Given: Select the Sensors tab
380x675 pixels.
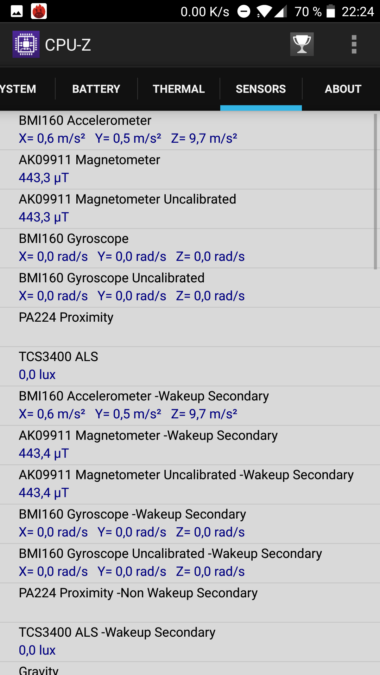Looking at the screenshot, I should [261, 89].
